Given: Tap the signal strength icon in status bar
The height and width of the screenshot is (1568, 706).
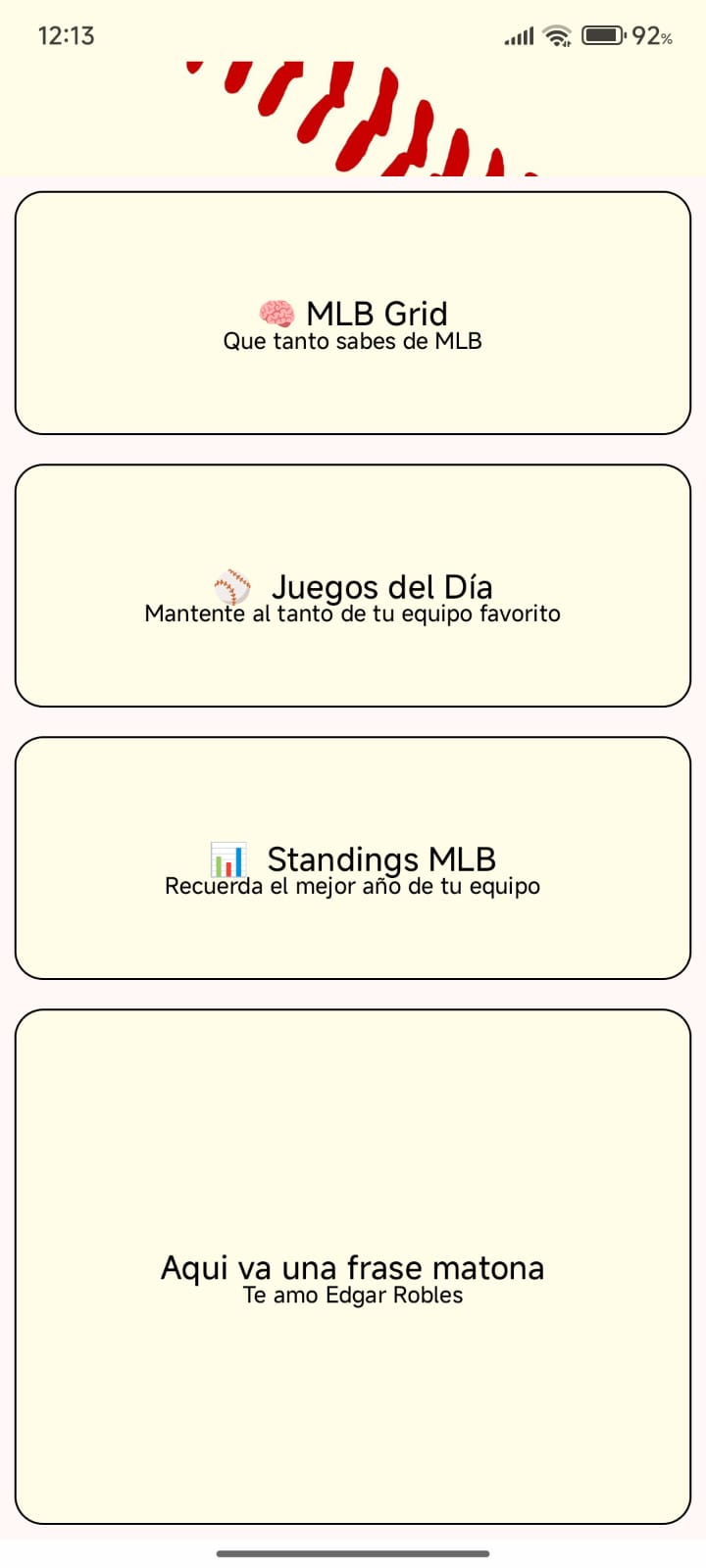Looking at the screenshot, I should [517, 35].
